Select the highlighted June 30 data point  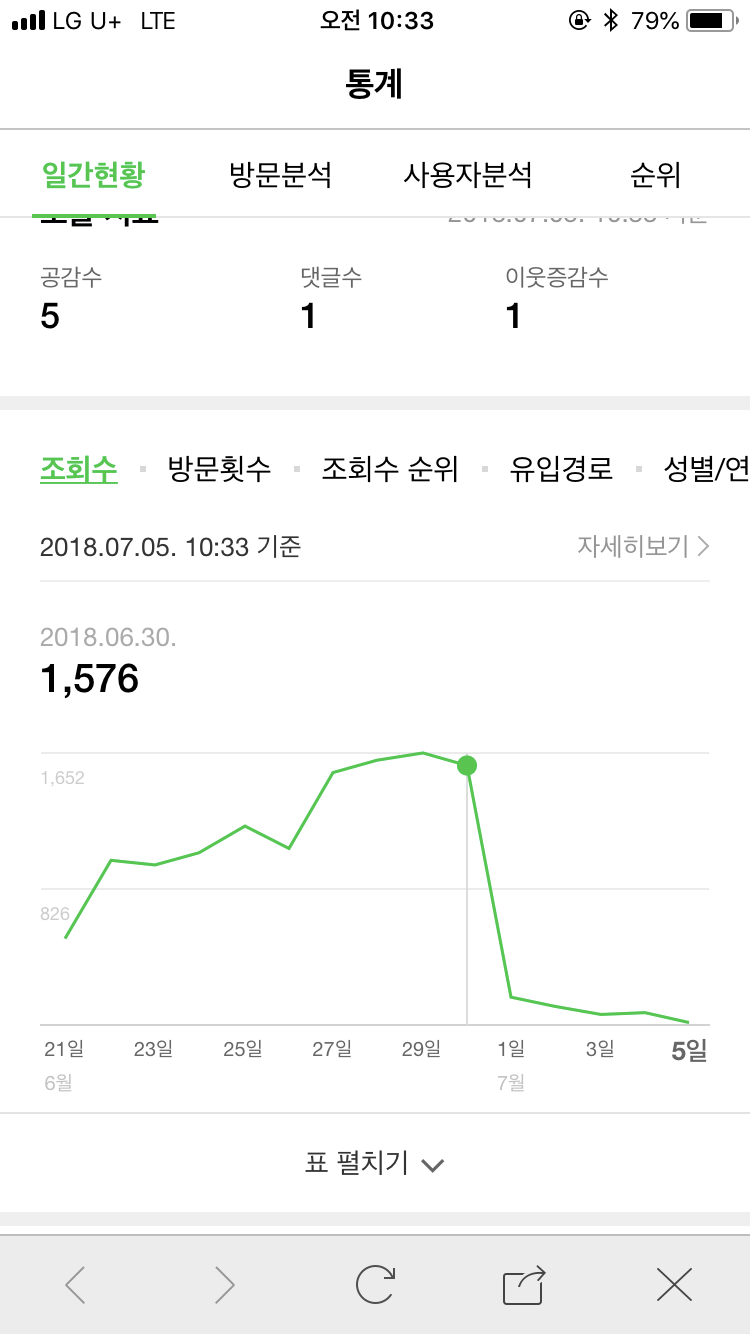467,766
